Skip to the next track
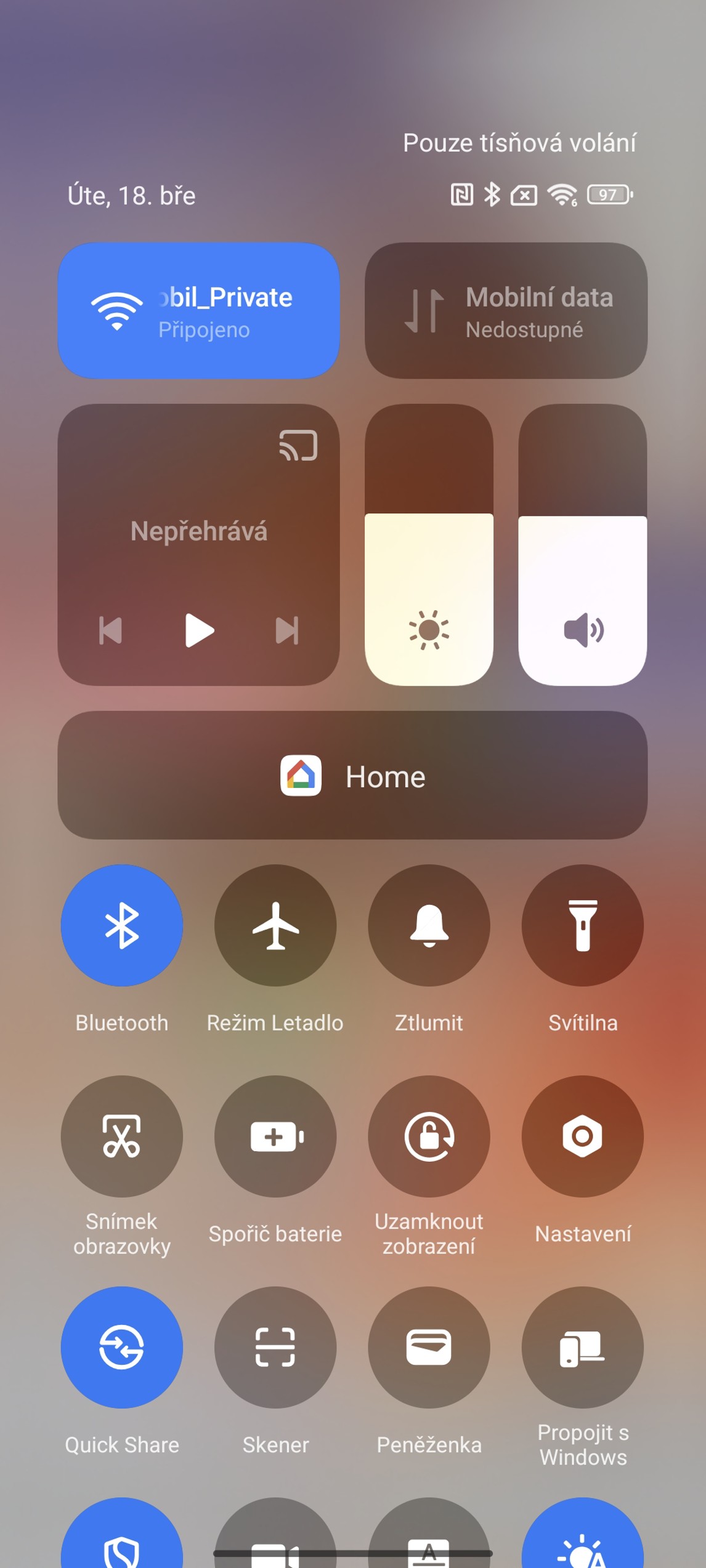Viewport: 706px width, 1568px height. click(286, 630)
